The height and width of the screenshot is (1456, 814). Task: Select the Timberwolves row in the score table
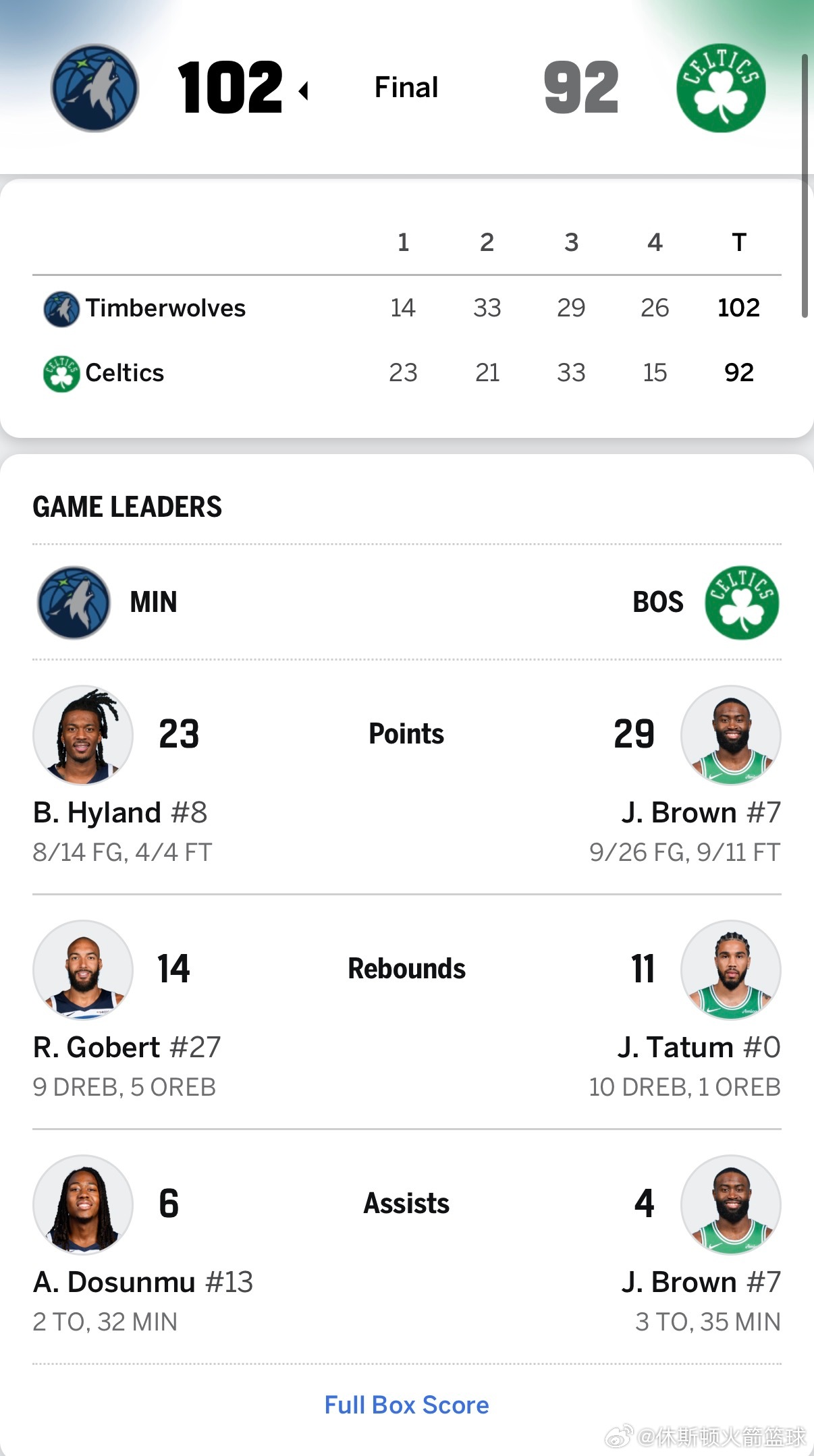(165, 307)
